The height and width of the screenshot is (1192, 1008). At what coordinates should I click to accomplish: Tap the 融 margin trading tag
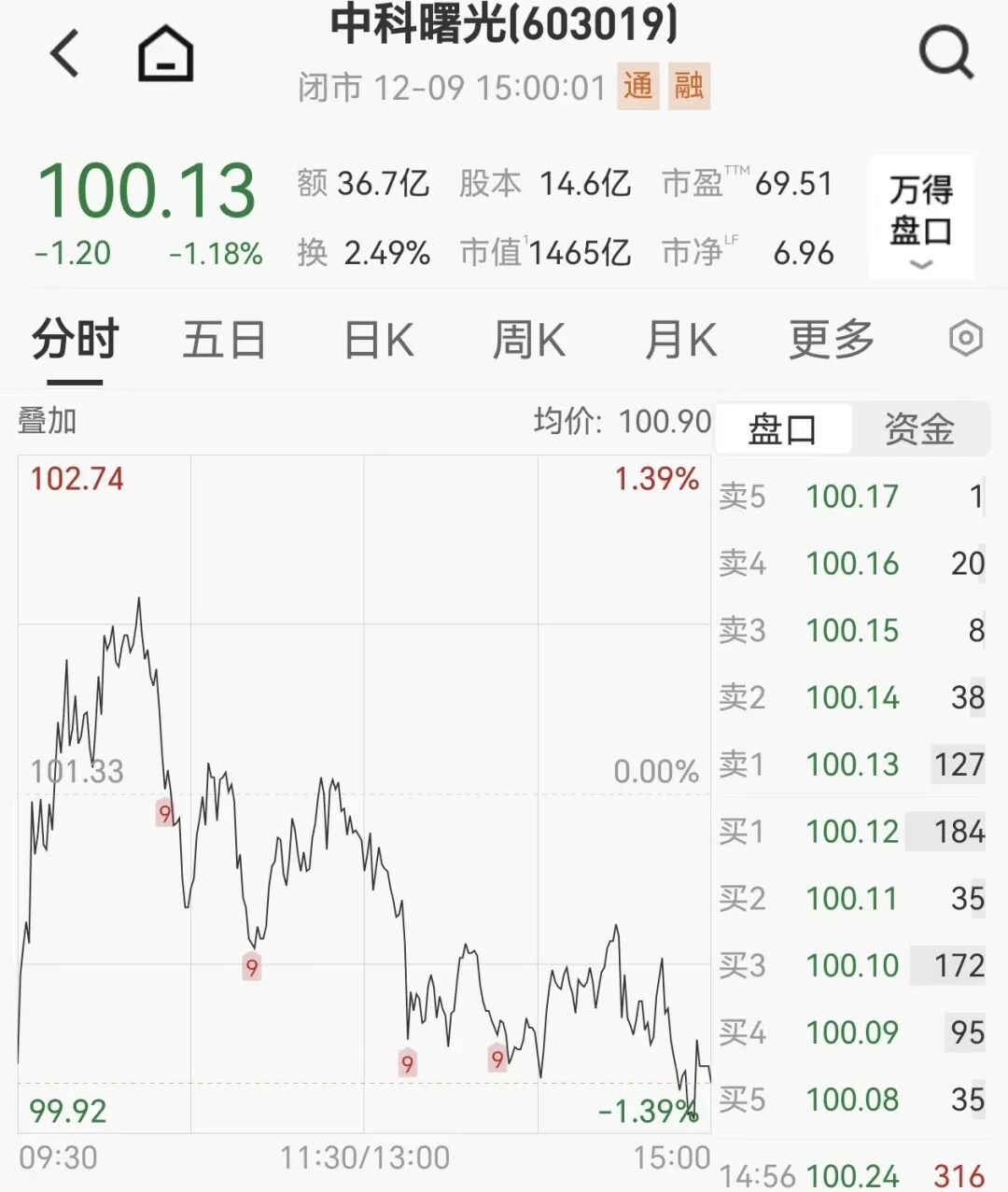(x=689, y=87)
